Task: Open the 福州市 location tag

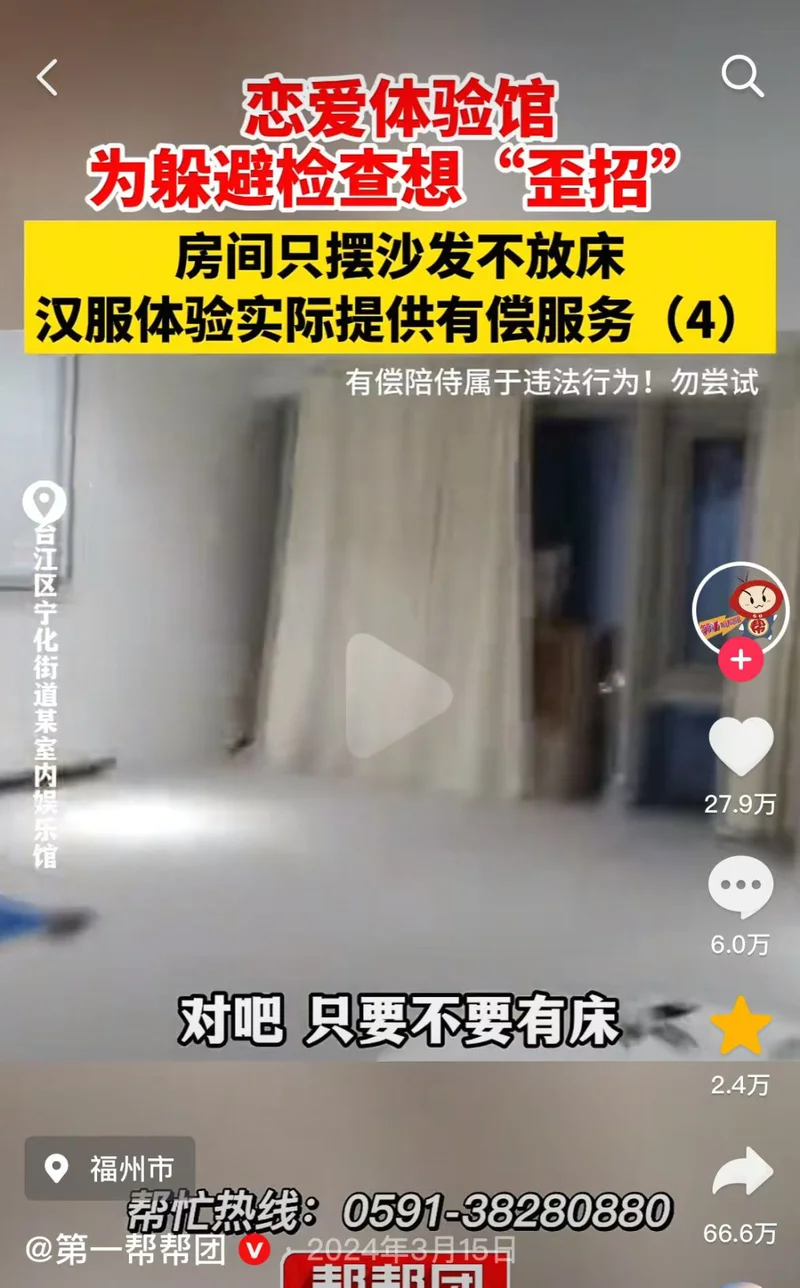Action: point(110,1168)
